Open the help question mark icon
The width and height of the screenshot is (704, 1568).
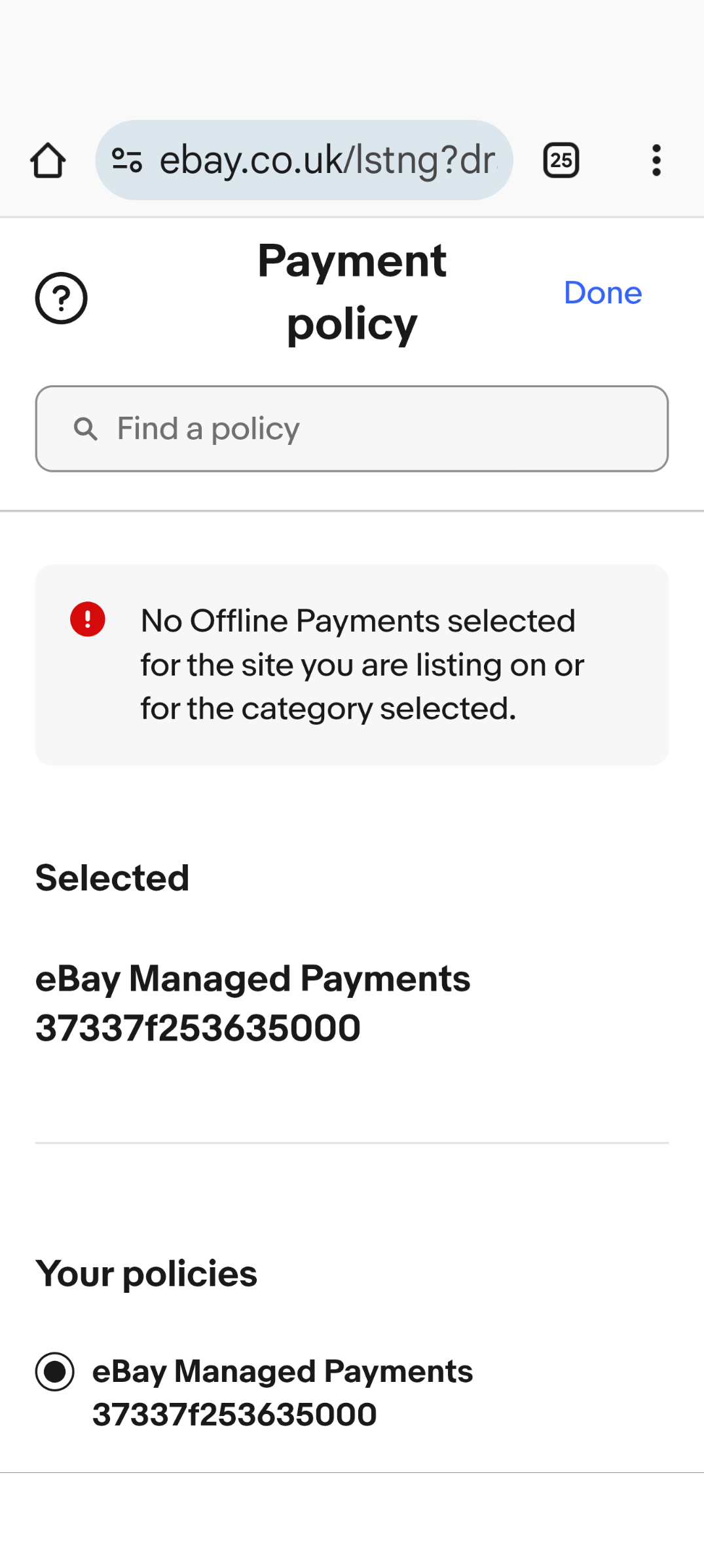click(x=61, y=298)
